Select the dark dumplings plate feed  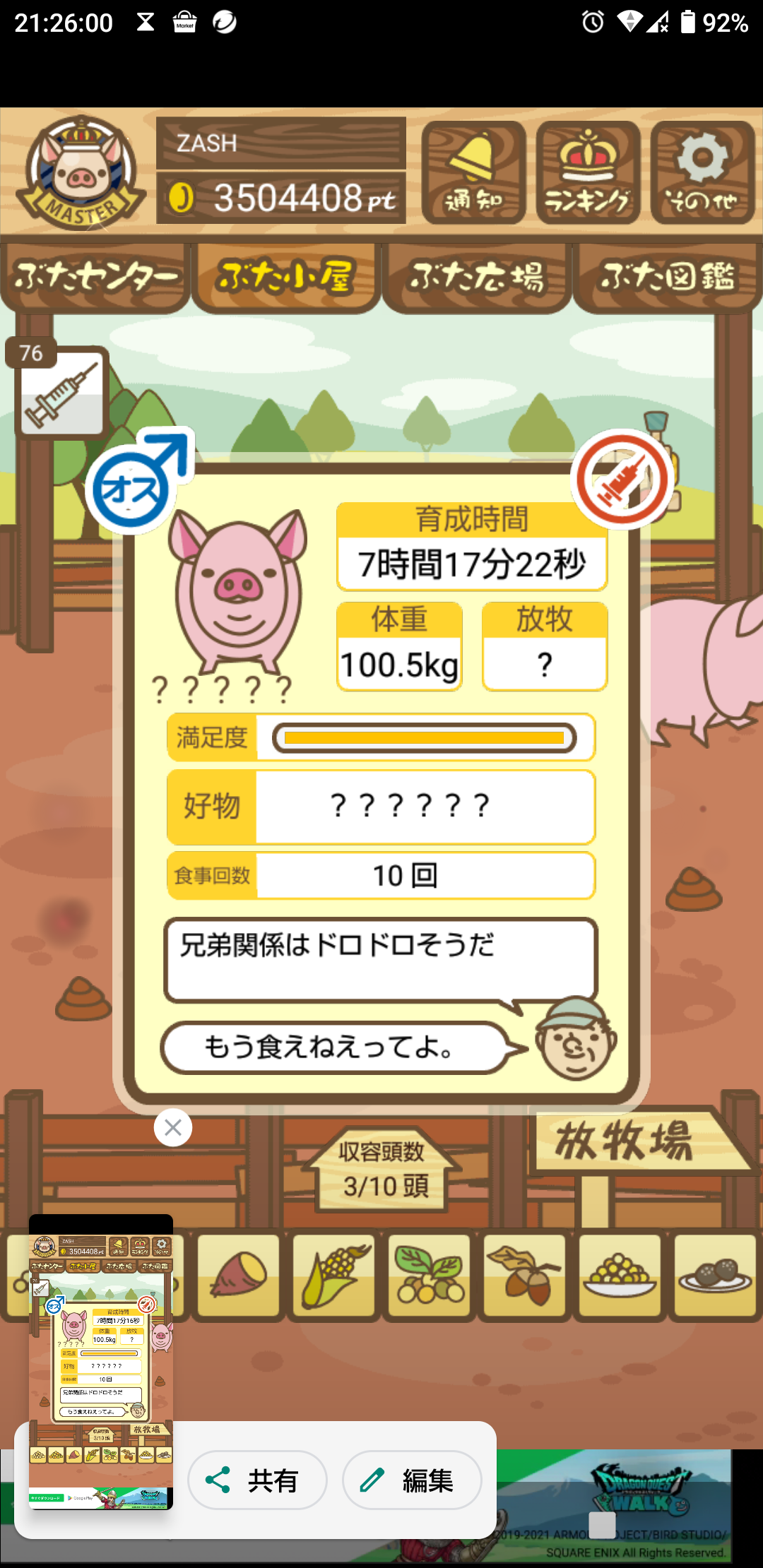coord(716,1276)
